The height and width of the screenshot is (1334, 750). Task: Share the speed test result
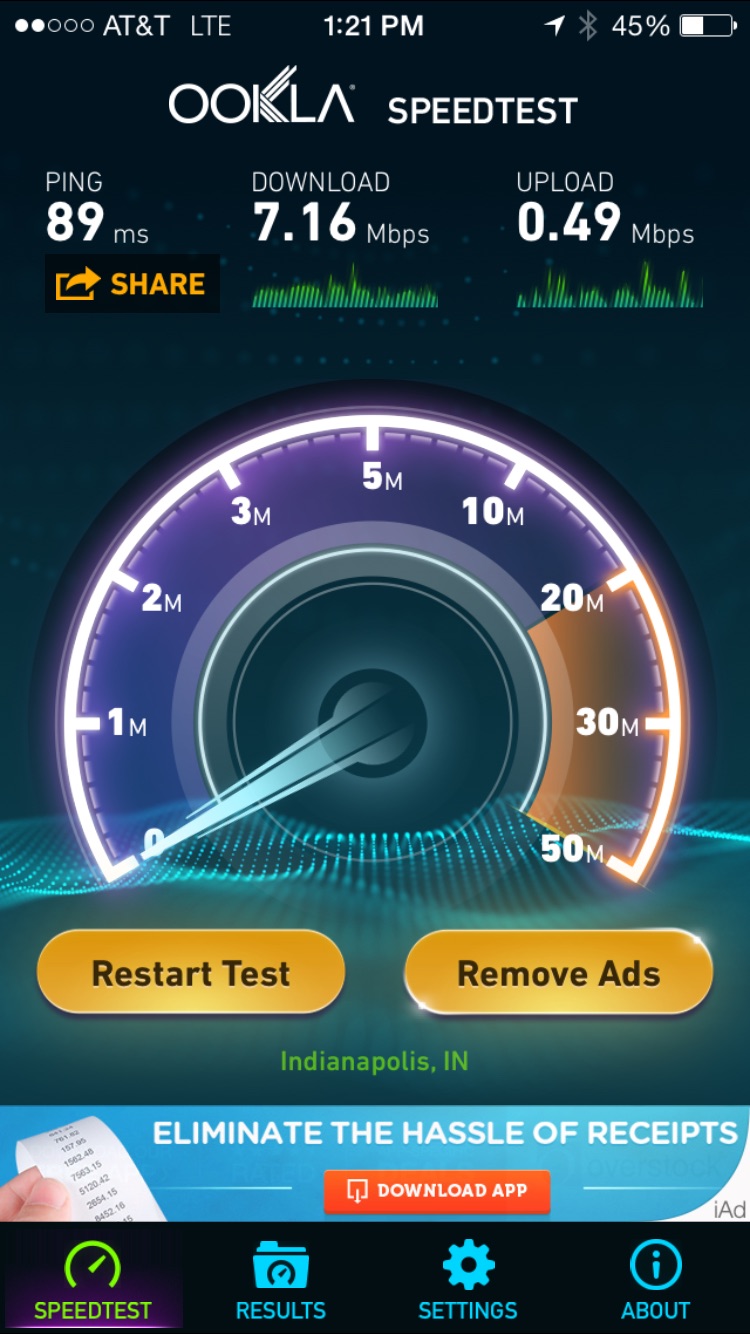(132, 284)
